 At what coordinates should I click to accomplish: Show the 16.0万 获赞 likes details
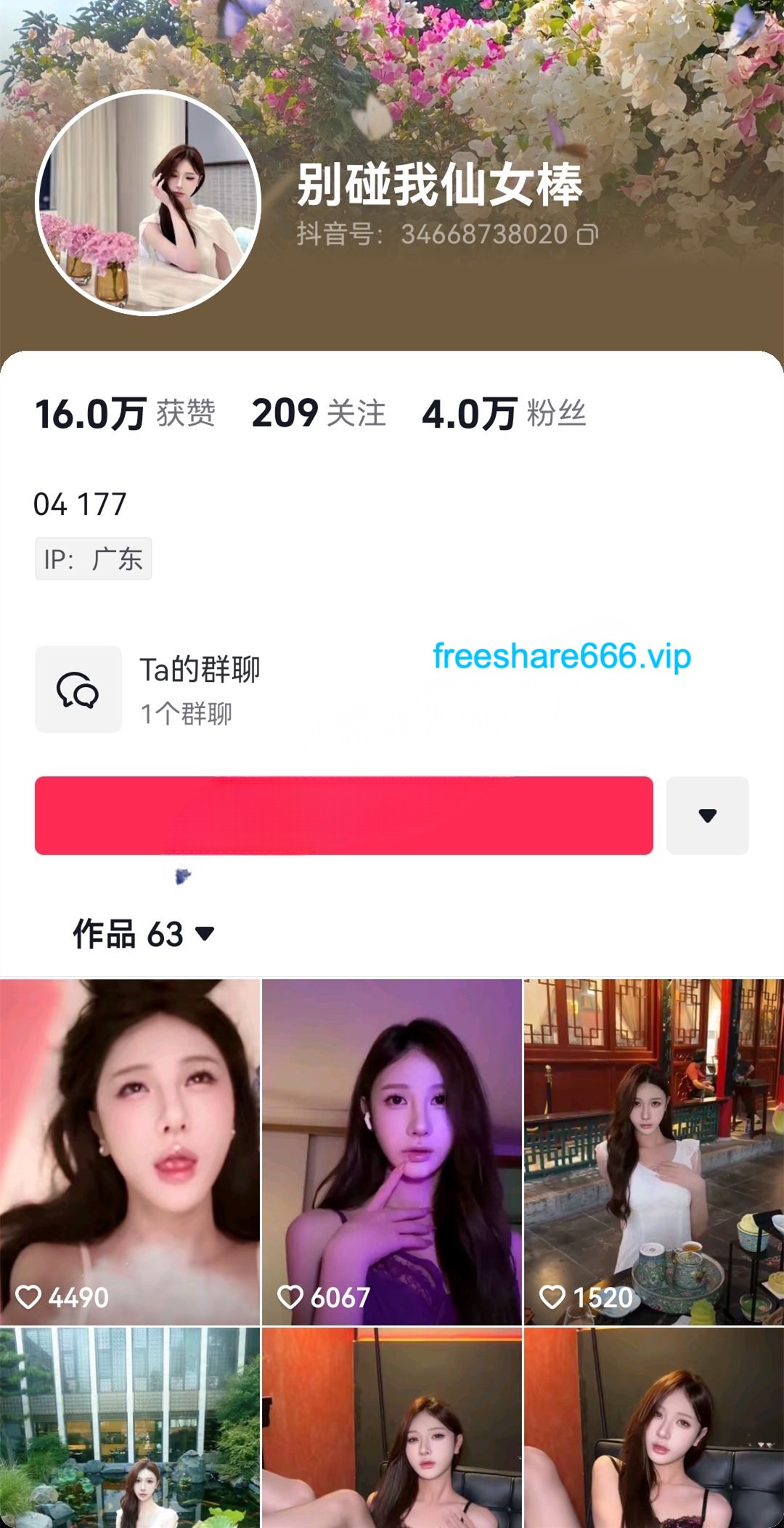[125, 413]
